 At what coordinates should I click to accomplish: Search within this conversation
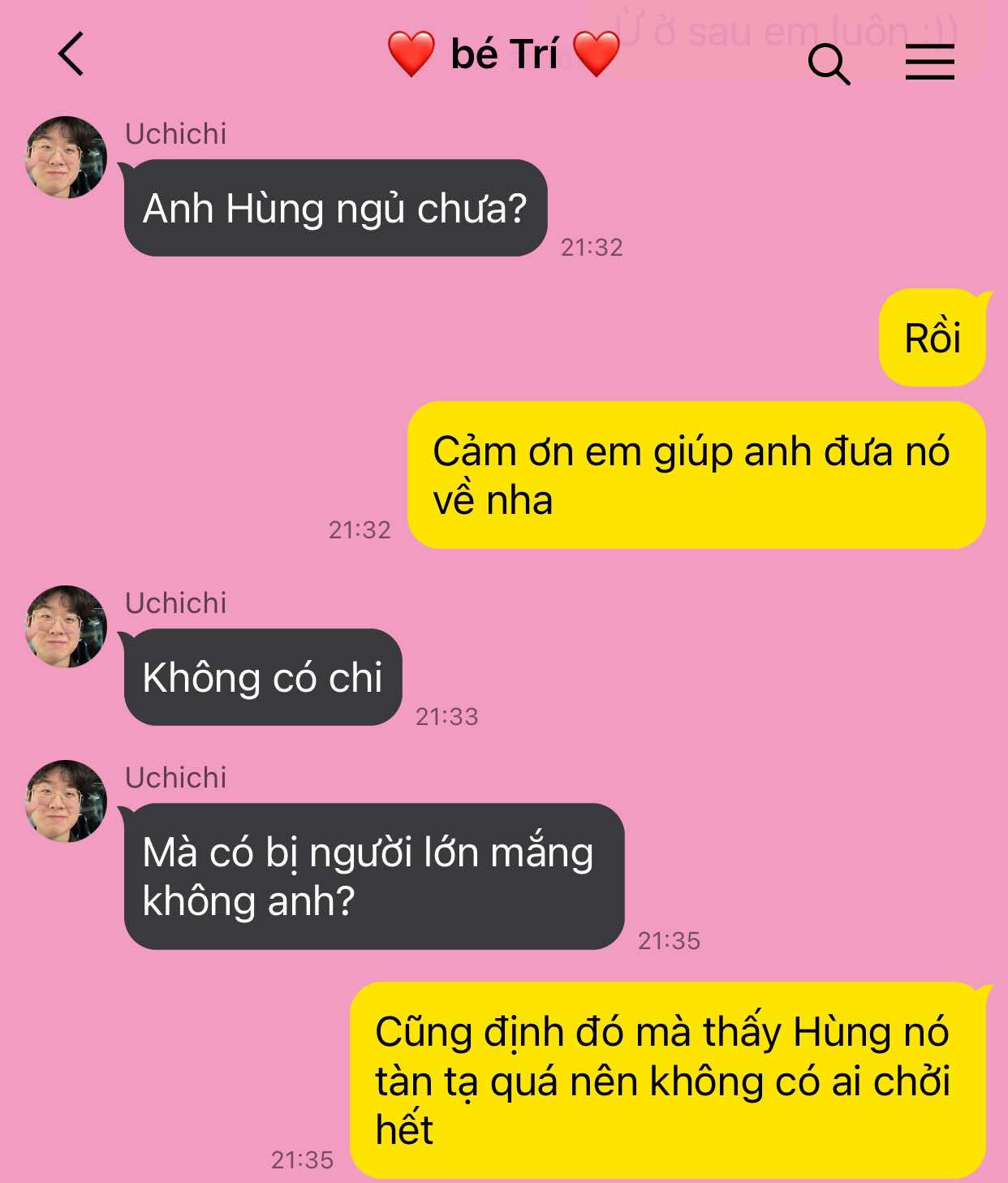pos(829,64)
